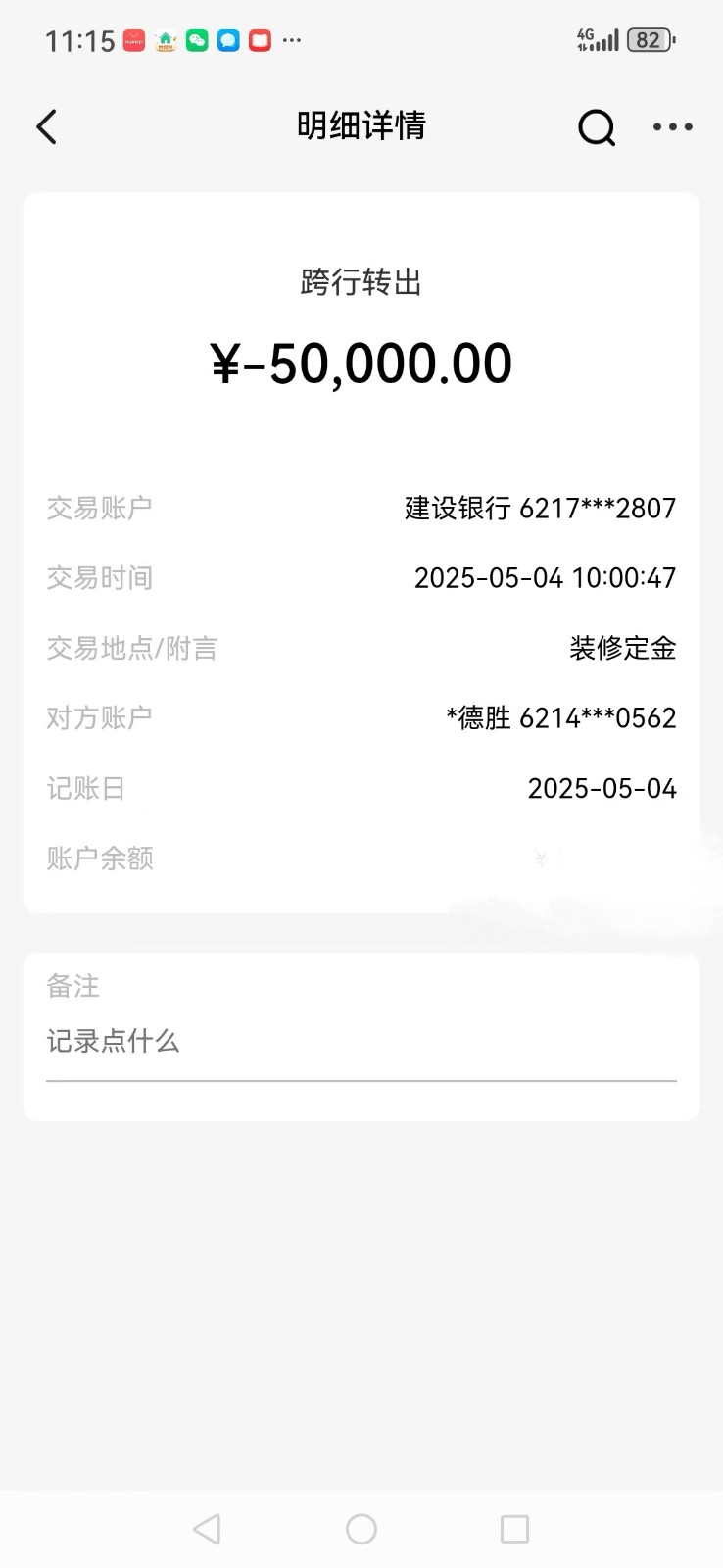Tap the 备注 field to add a note
The width and height of the screenshot is (723, 1568).
(361, 1041)
